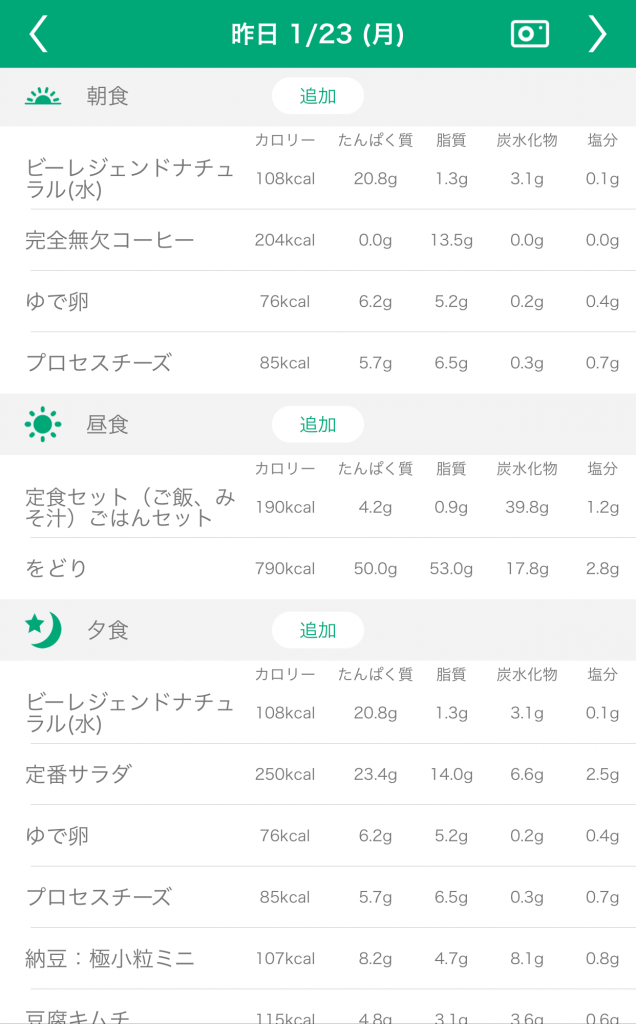Go to the next day

pos(597,34)
